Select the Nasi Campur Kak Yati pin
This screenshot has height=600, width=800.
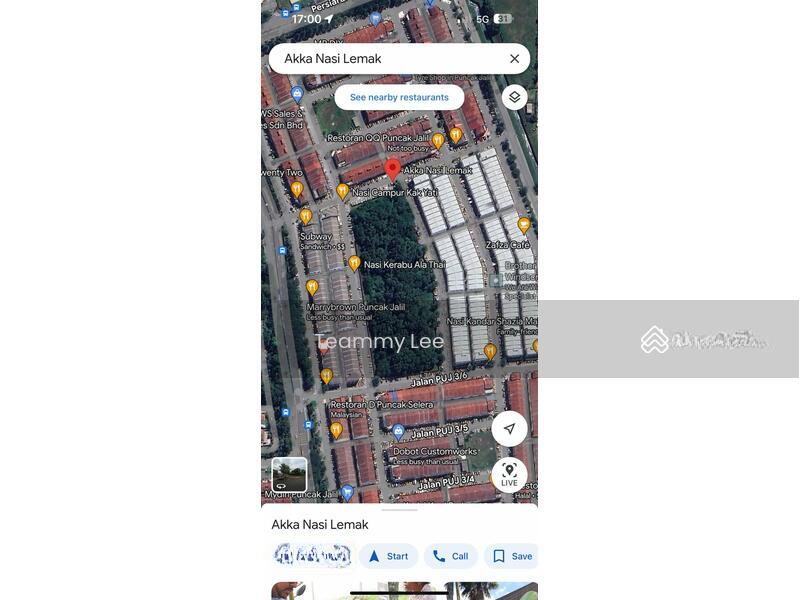tap(342, 191)
